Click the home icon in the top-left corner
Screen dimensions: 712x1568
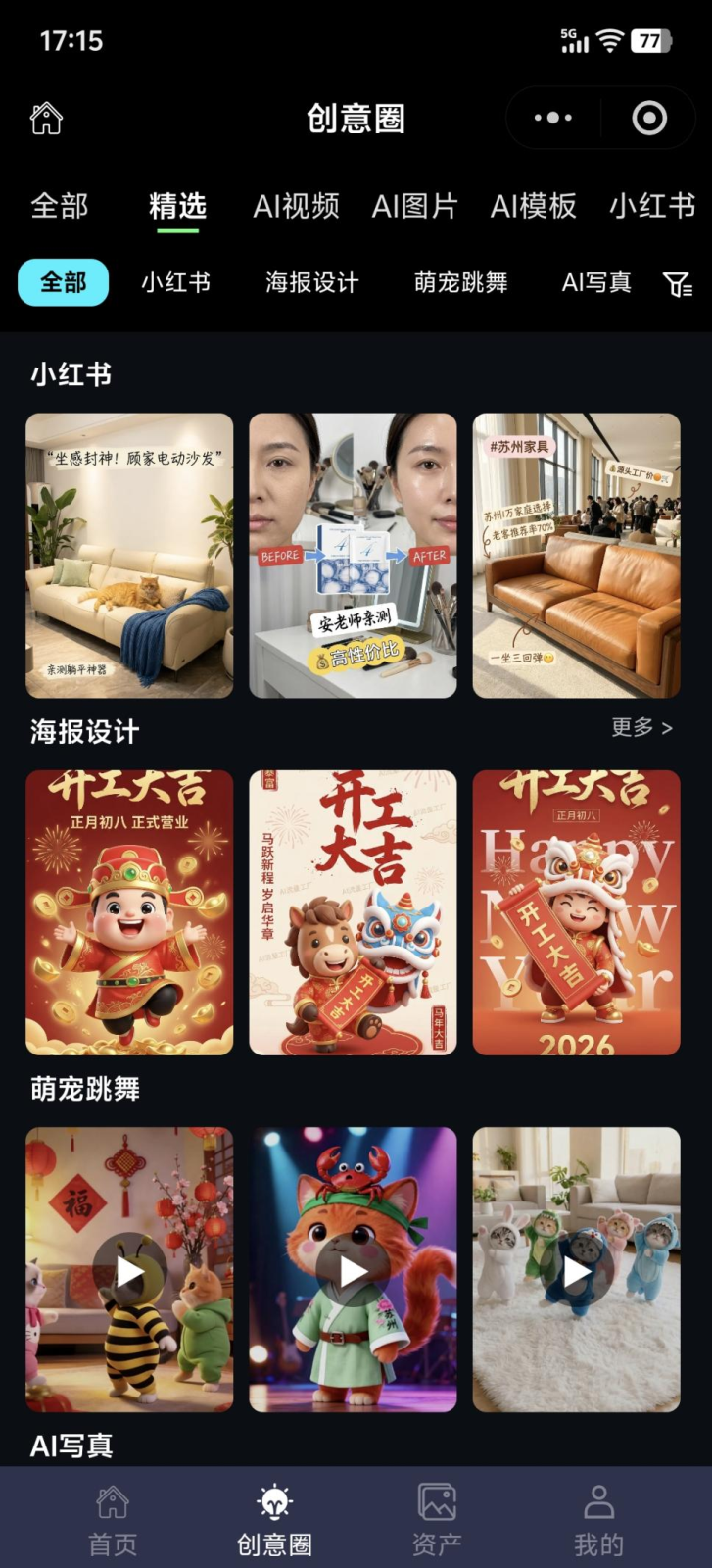(44, 117)
